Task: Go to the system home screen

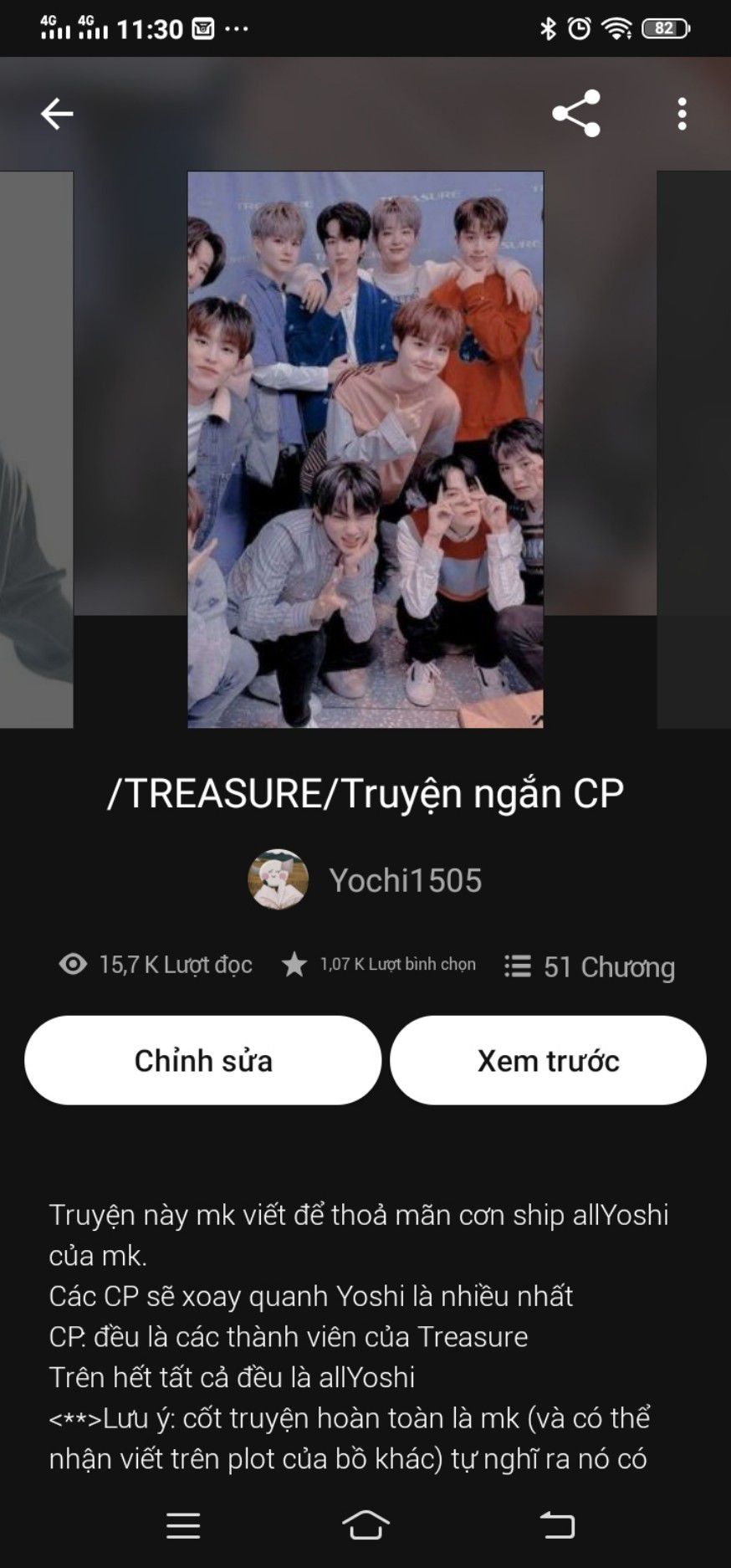Action: point(365,1524)
